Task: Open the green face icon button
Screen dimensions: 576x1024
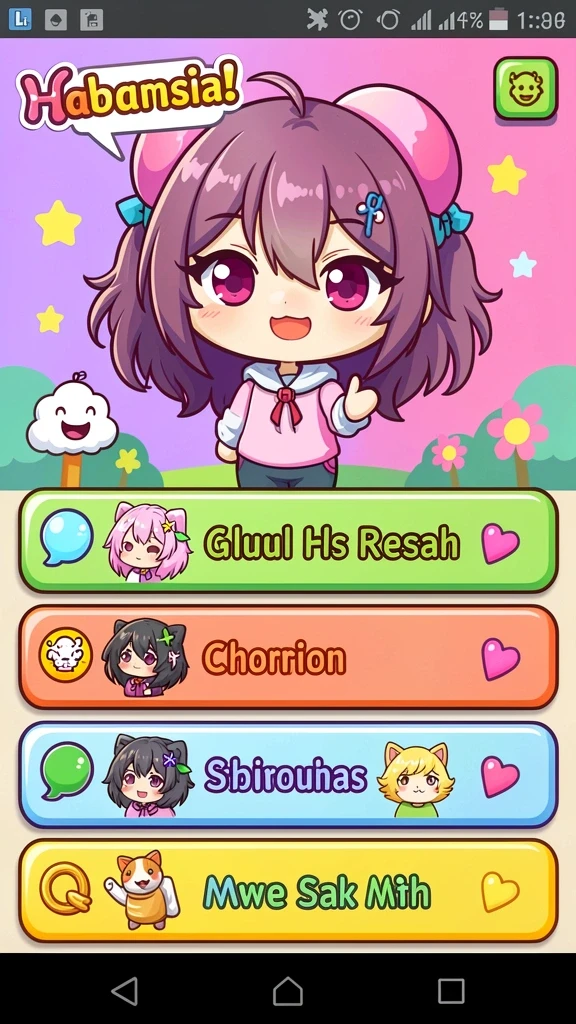Action: tap(525, 88)
